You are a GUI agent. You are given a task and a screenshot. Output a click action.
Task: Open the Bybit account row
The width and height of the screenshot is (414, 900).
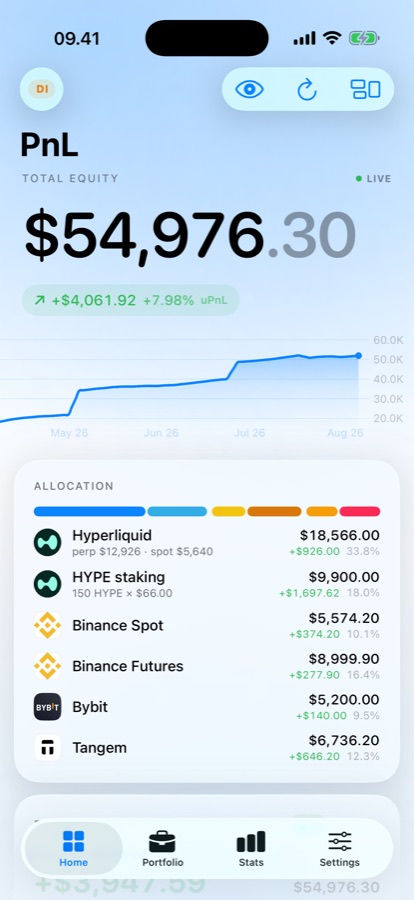click(207, 707)
